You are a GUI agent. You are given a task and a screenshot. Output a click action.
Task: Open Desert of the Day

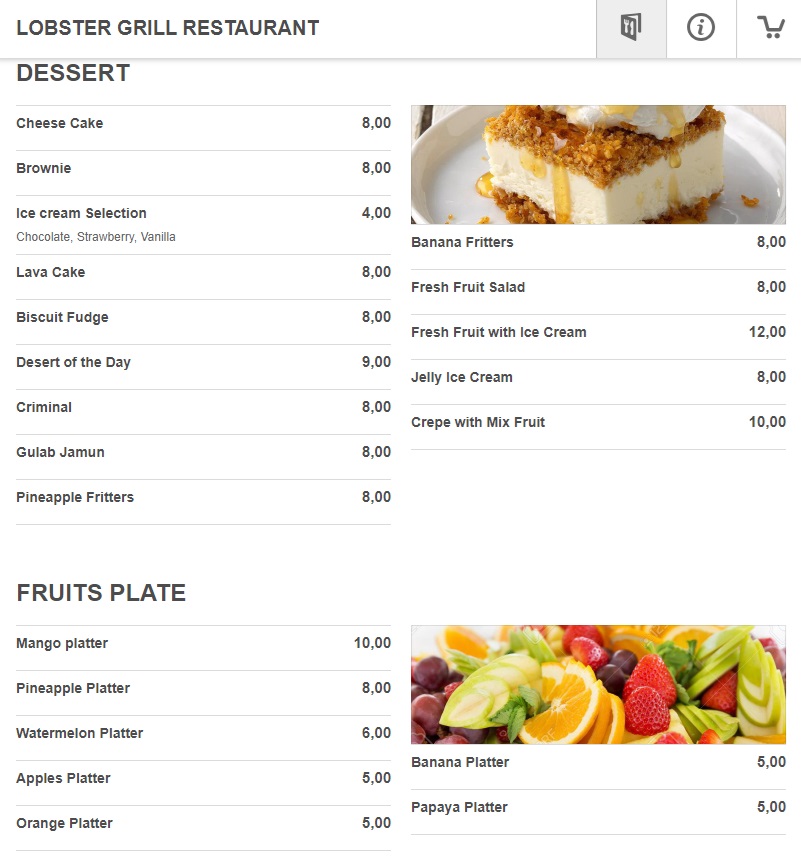pyautogui.click(x=73, y=362)
